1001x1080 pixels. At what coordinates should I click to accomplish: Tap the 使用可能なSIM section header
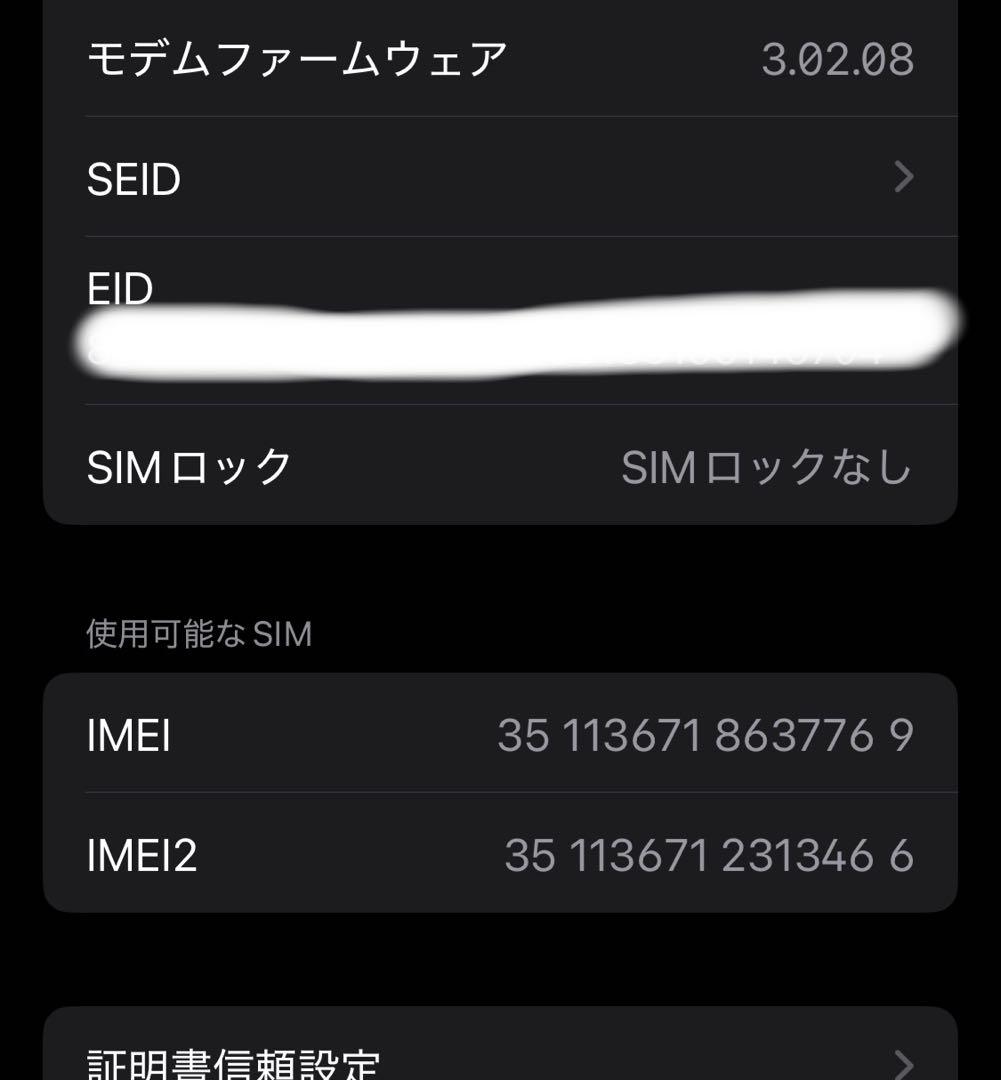click(x=198, y=633)
